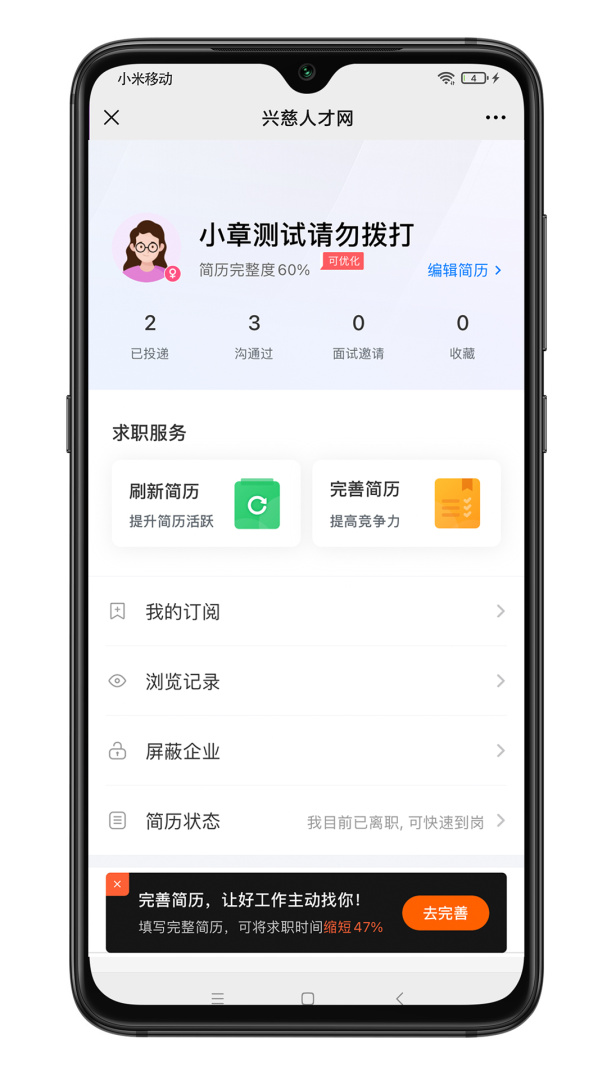The width and height of the screenshot is (607, 1080).
Task: Open 浏览记录 browsing history
Action: [306, 681]
